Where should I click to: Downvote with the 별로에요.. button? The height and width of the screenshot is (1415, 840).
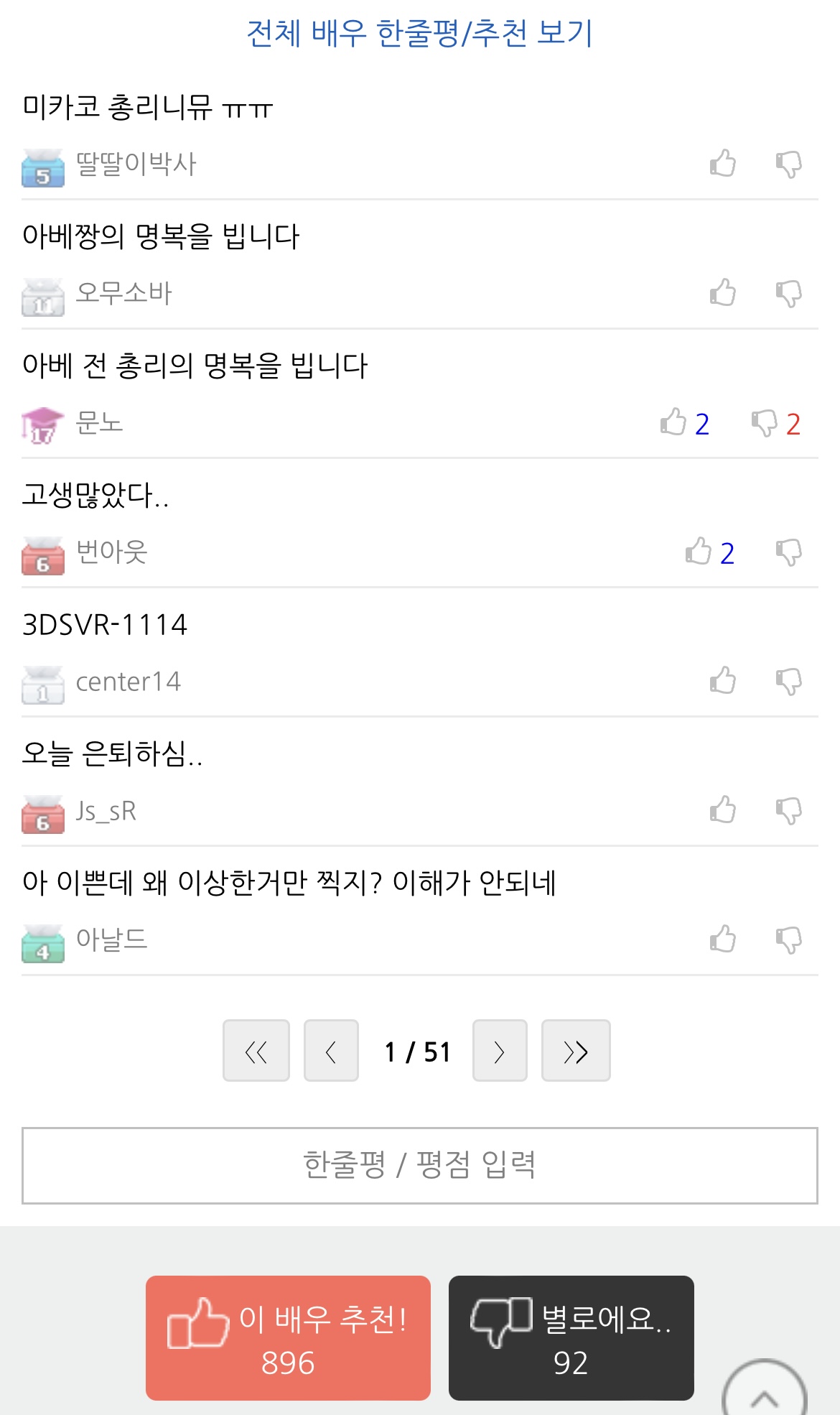pos(571,1337)
